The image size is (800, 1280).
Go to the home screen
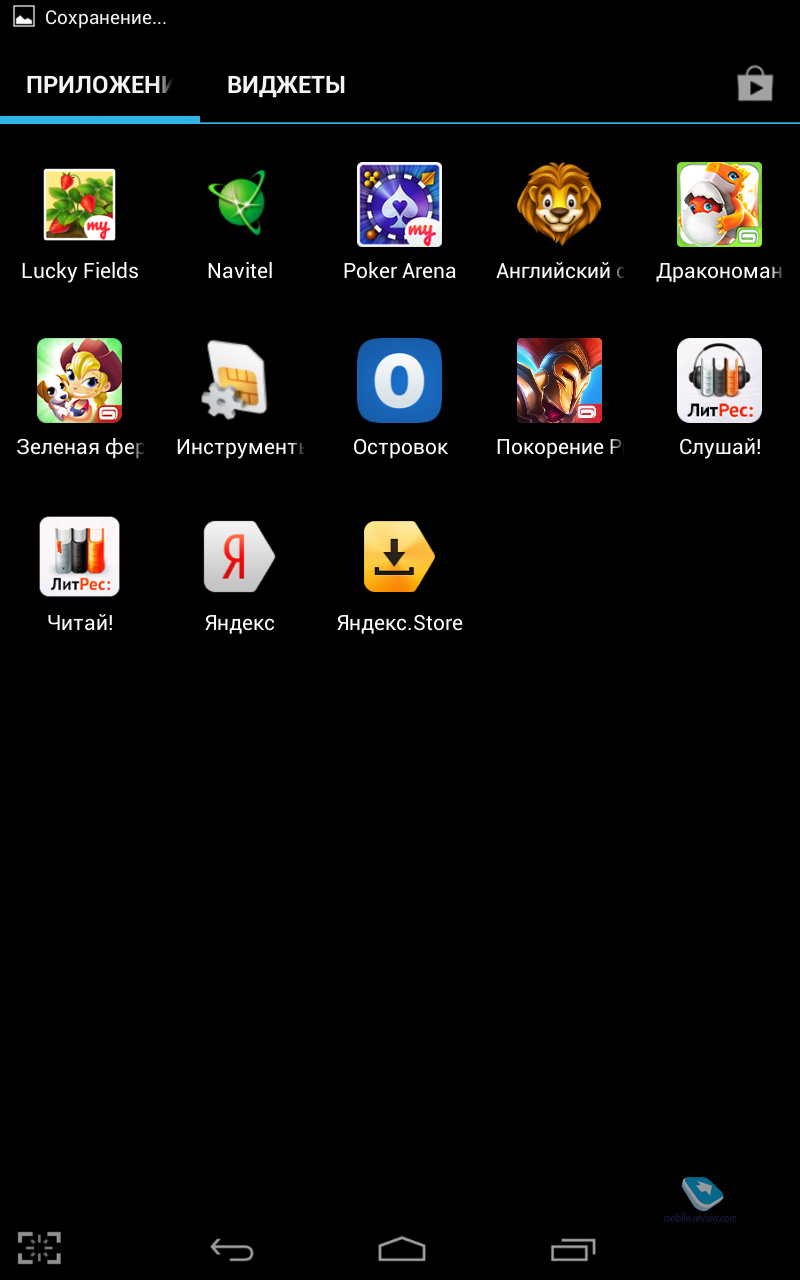(402, 1248)
